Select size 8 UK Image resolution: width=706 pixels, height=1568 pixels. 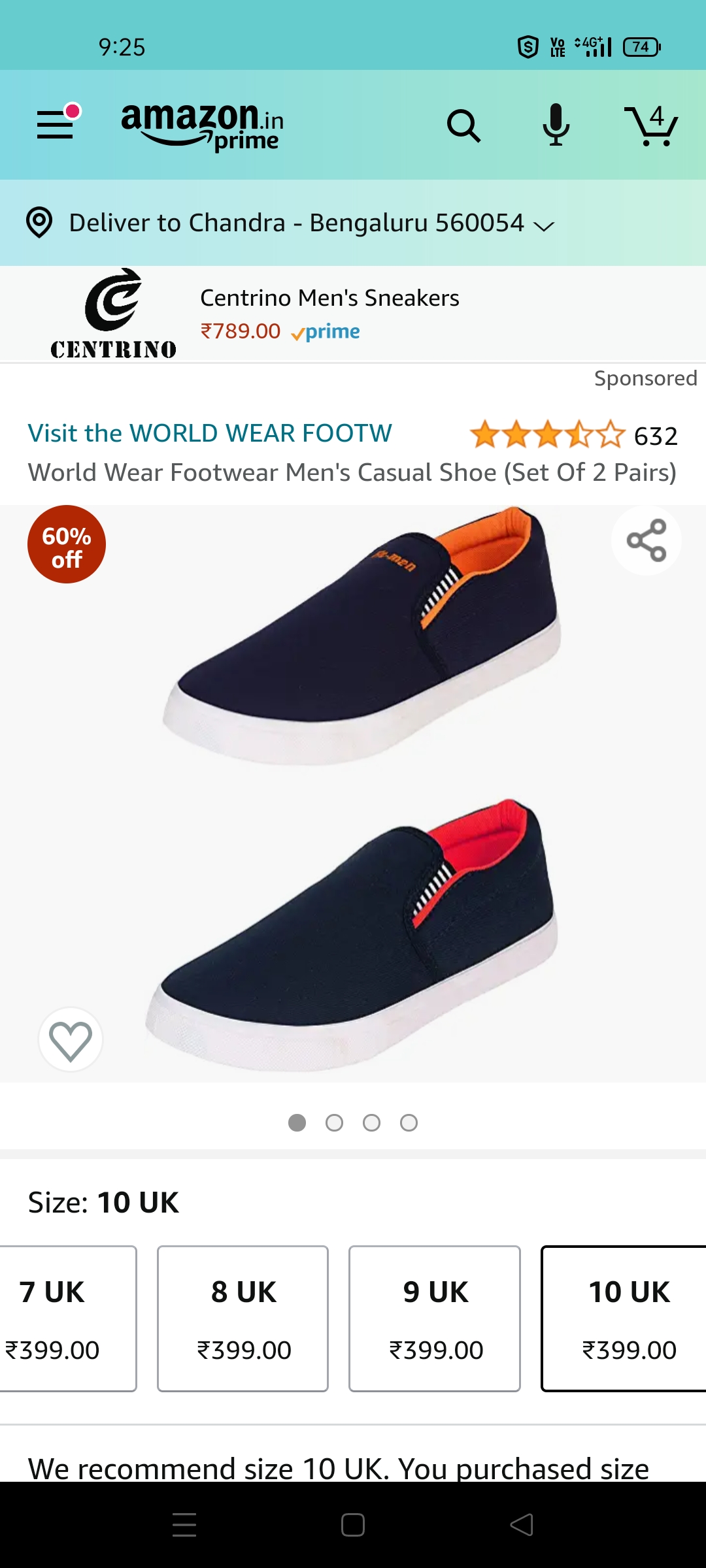(x=243, y=1318)
